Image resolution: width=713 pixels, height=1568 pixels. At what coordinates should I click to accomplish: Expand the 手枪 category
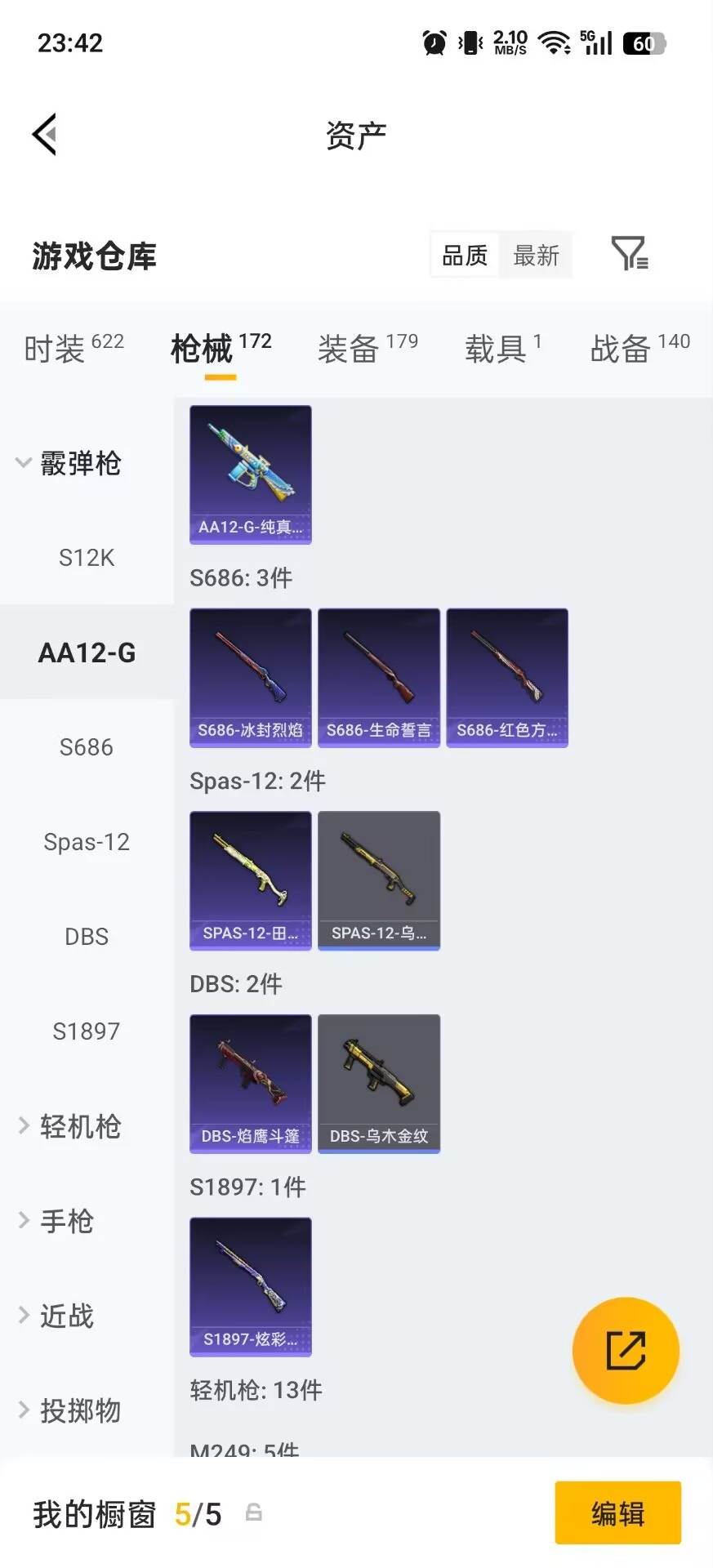56,1221
